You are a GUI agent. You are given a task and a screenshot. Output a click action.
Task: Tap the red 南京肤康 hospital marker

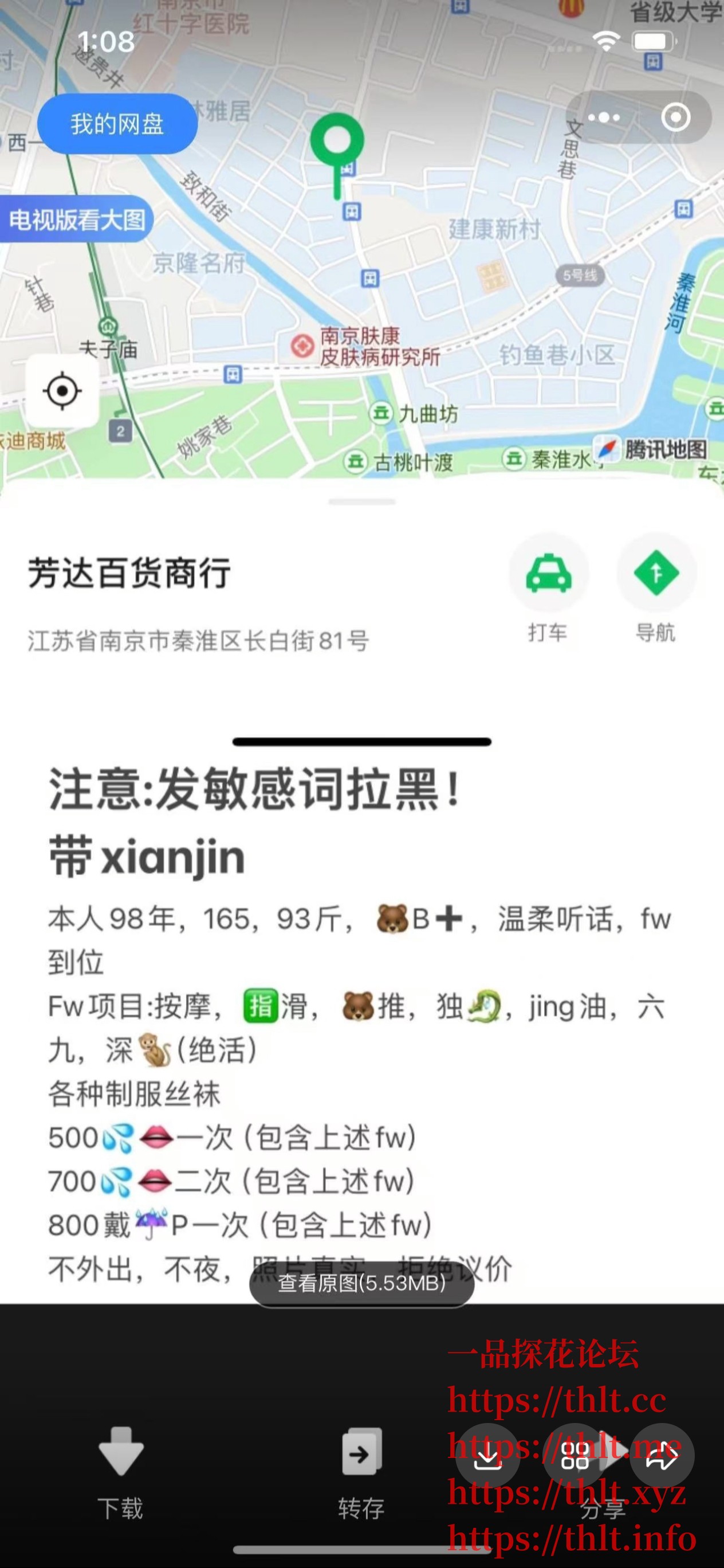tap(302, 345)
